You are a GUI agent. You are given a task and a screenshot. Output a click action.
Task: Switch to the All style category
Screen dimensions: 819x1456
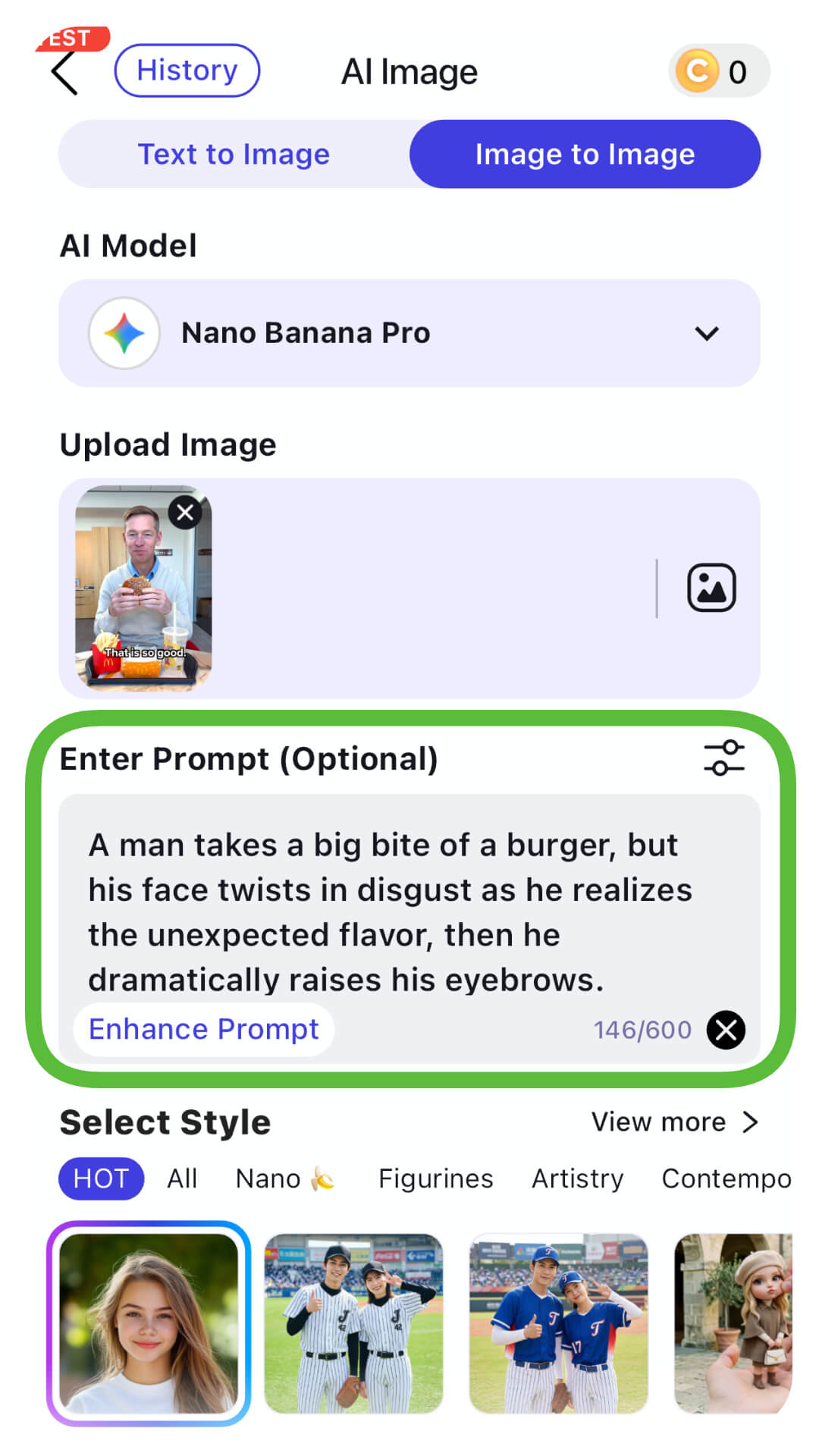[x=182, y=1178]
